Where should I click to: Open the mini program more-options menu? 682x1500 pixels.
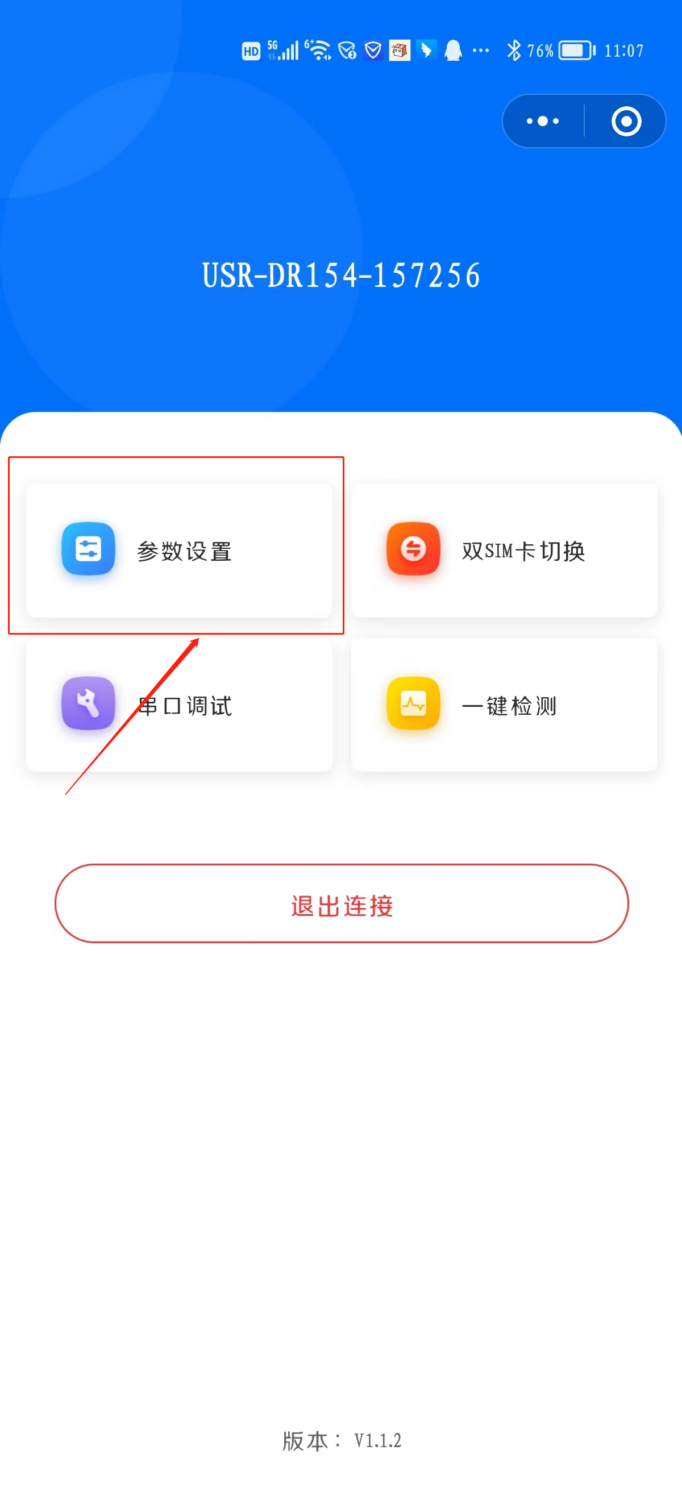pos(543,122)
